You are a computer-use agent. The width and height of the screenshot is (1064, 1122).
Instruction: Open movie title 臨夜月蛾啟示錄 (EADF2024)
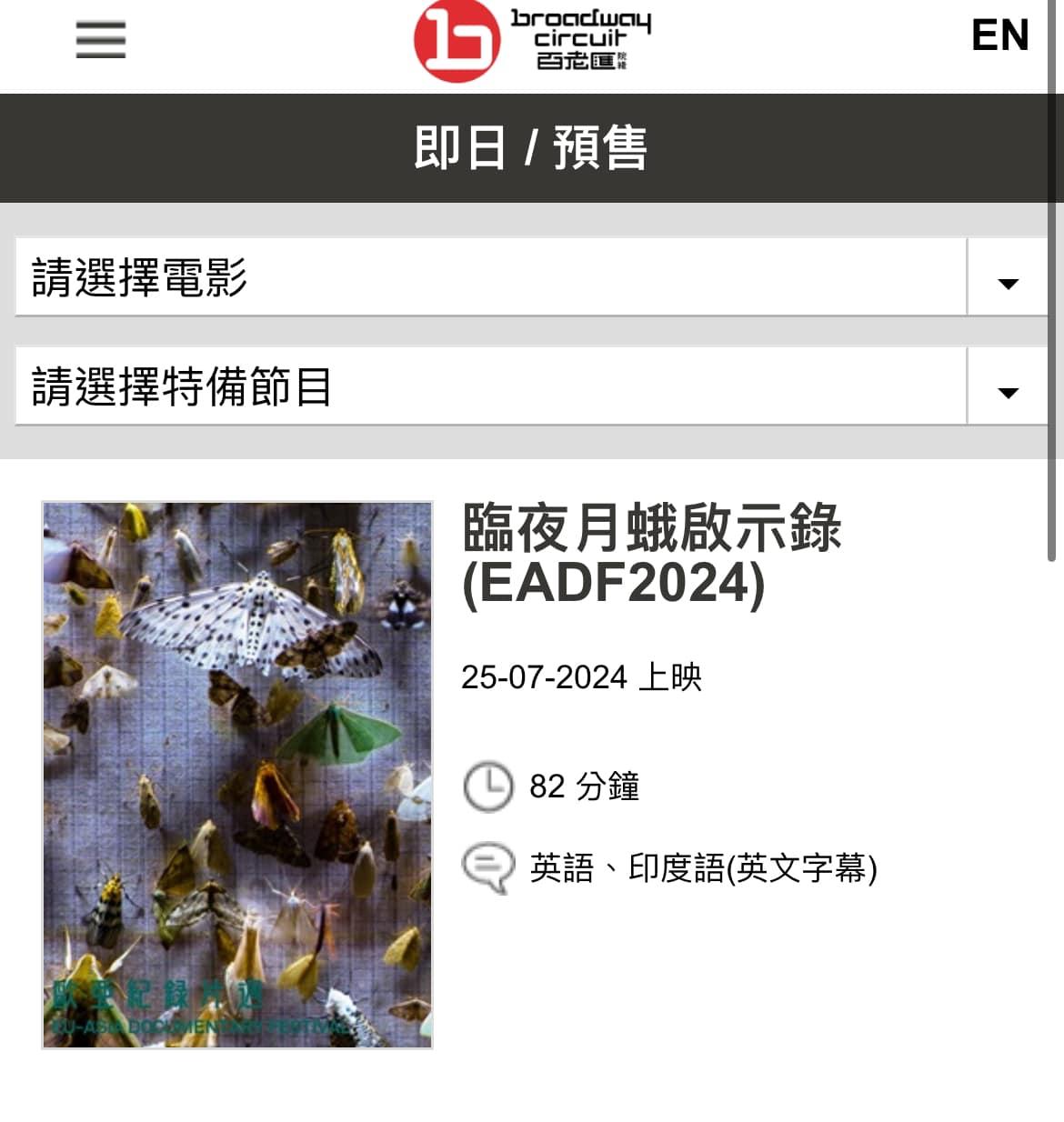[651, 554]
